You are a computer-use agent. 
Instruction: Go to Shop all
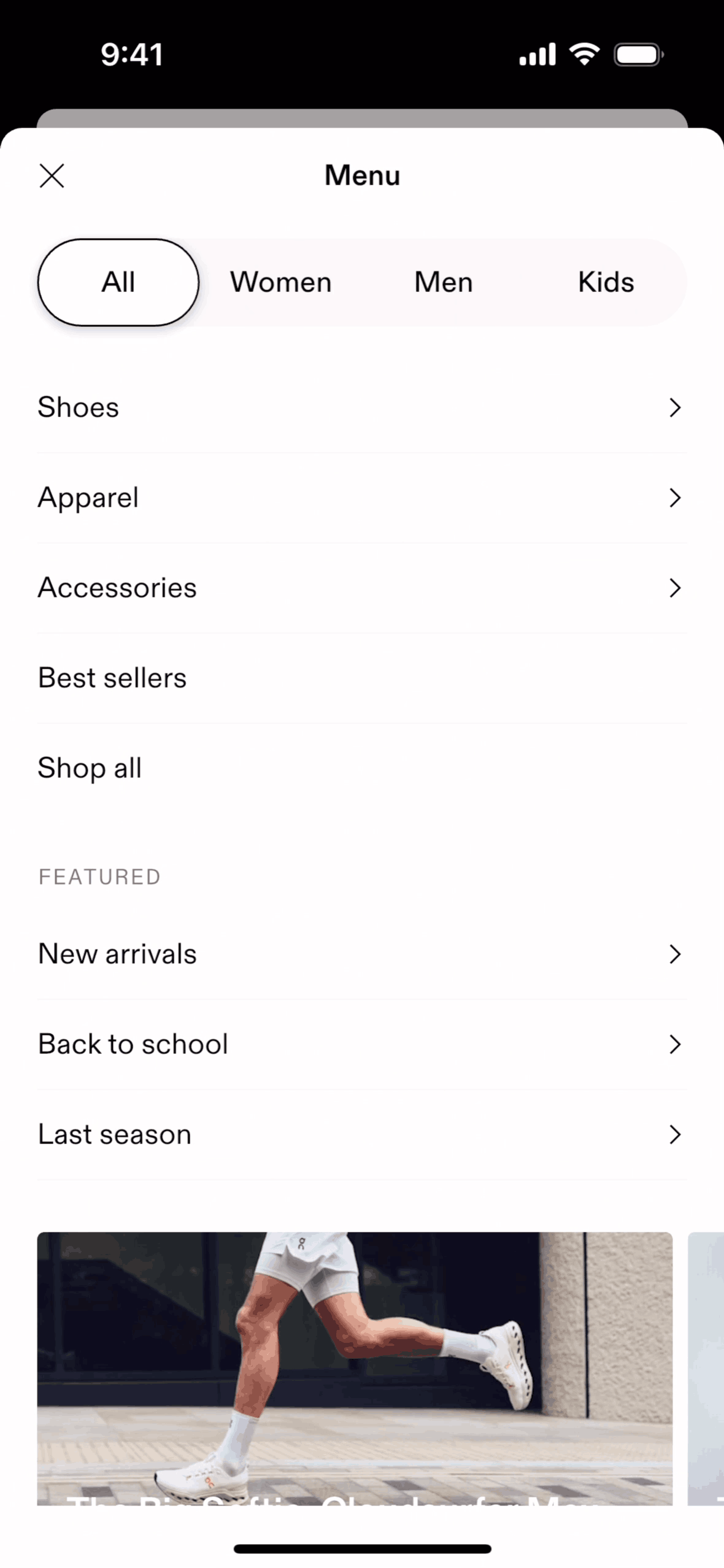(361, 768)
